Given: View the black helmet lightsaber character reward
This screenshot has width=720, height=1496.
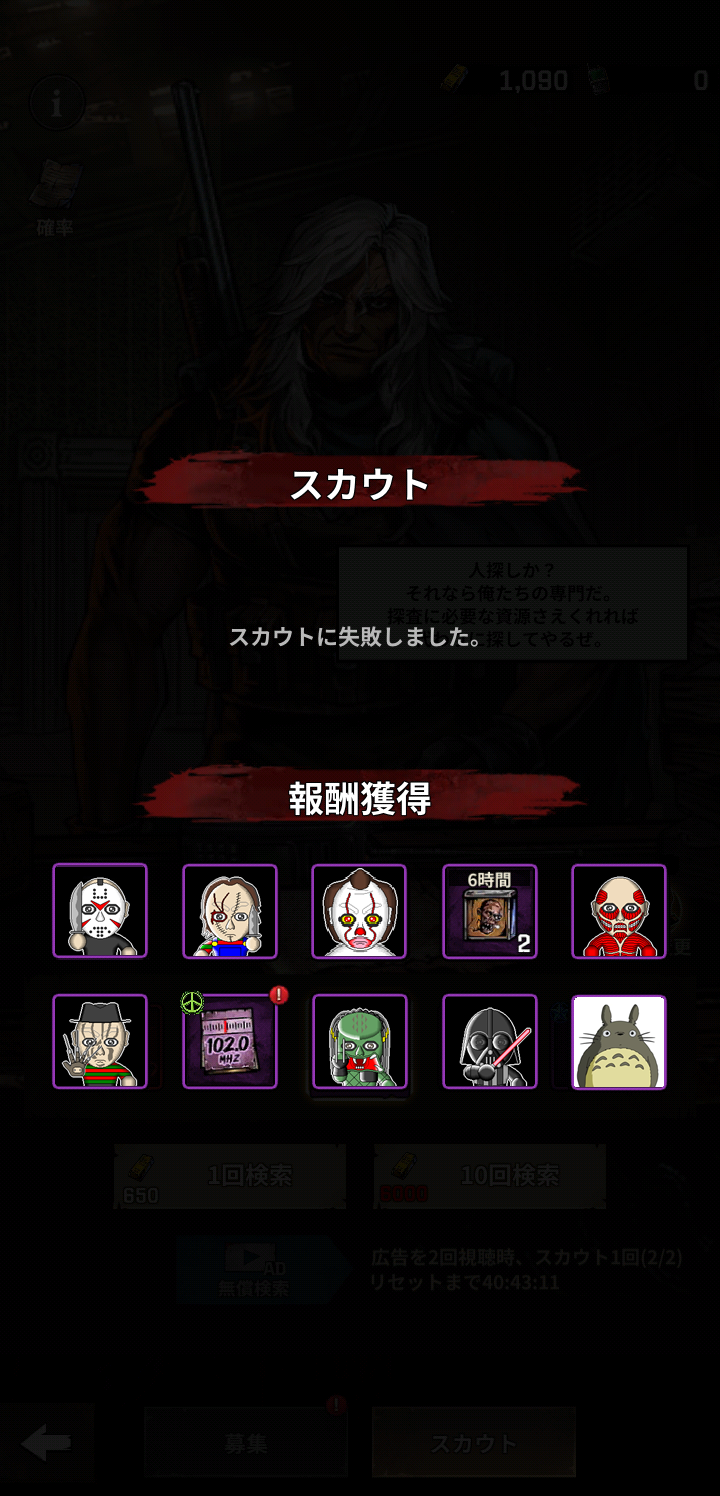Looking at the screenshot, I should coord(490,1041).
